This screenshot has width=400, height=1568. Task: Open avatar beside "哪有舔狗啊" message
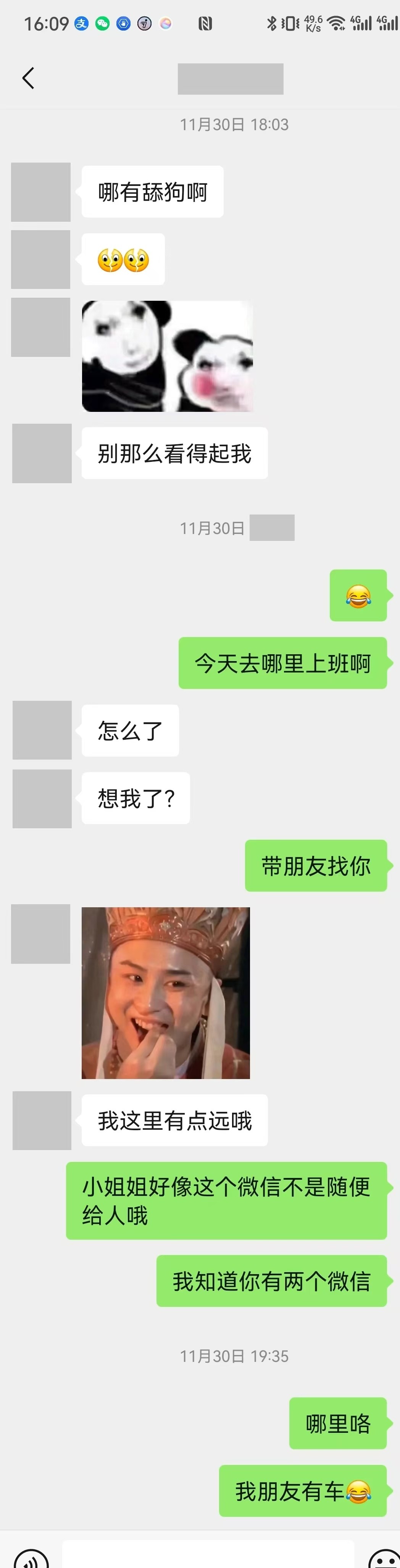[x=41, y=192]
